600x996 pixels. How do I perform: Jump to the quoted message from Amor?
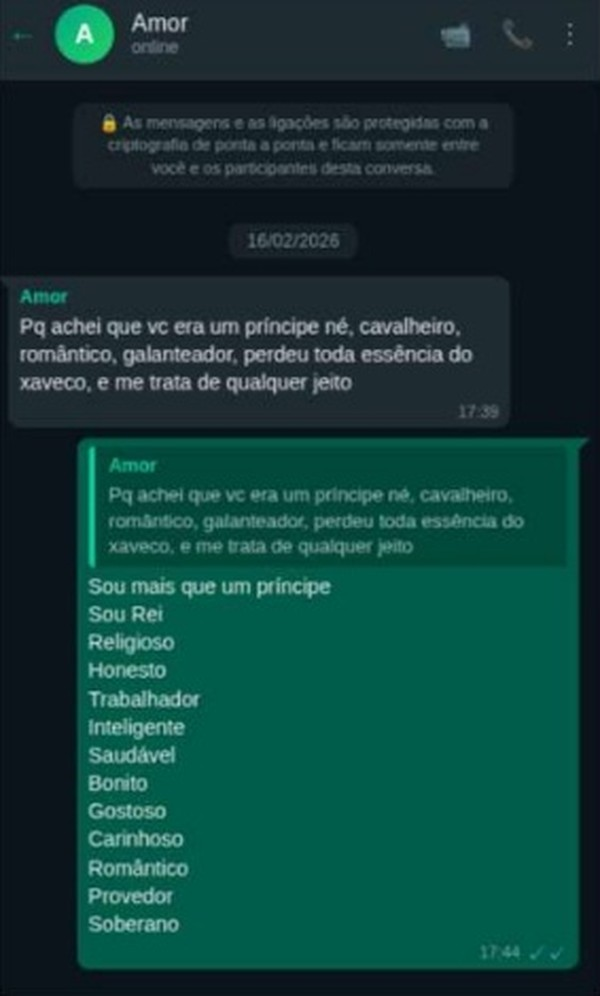pos(327,507)
